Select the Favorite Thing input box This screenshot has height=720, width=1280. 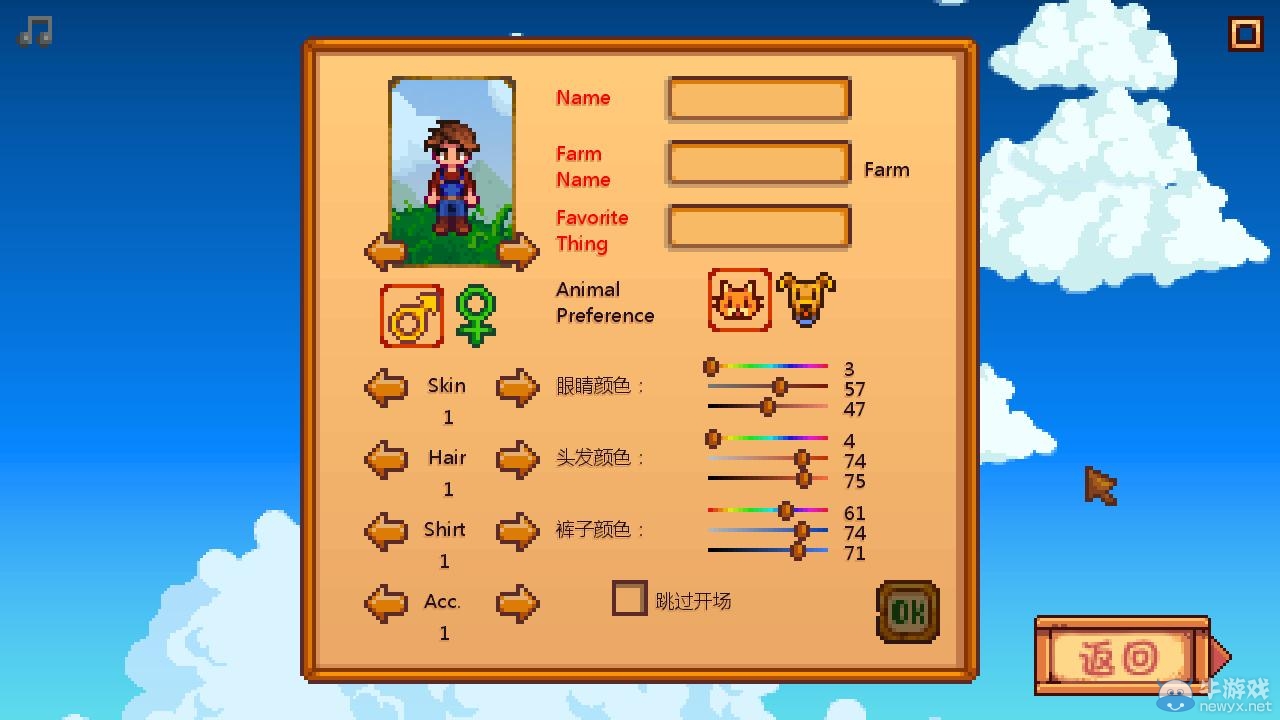(x=759, y=227)
